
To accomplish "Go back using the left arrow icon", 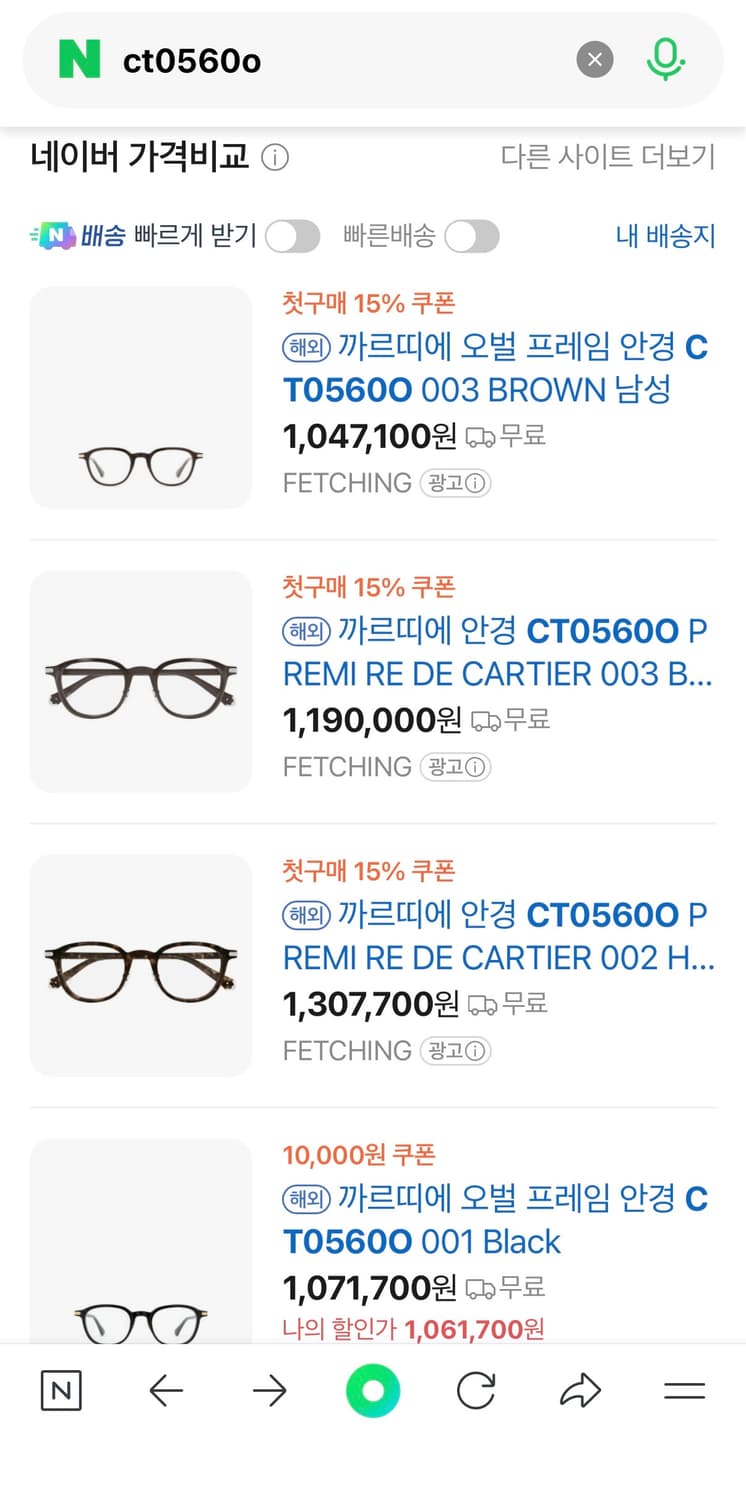I will tap(167, 1389).
